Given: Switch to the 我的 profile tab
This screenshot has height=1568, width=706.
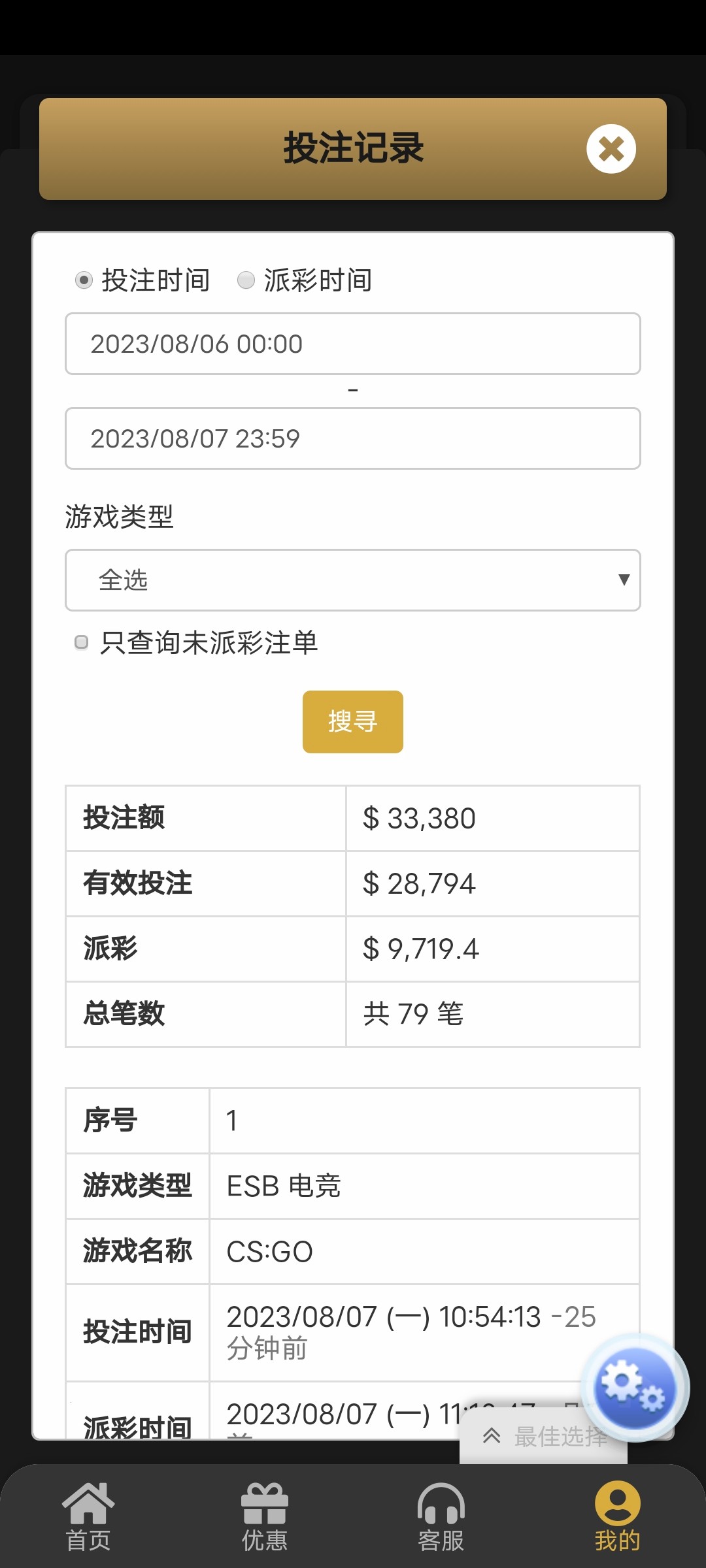Looking at the screenshot, I should coord(617,1516).
